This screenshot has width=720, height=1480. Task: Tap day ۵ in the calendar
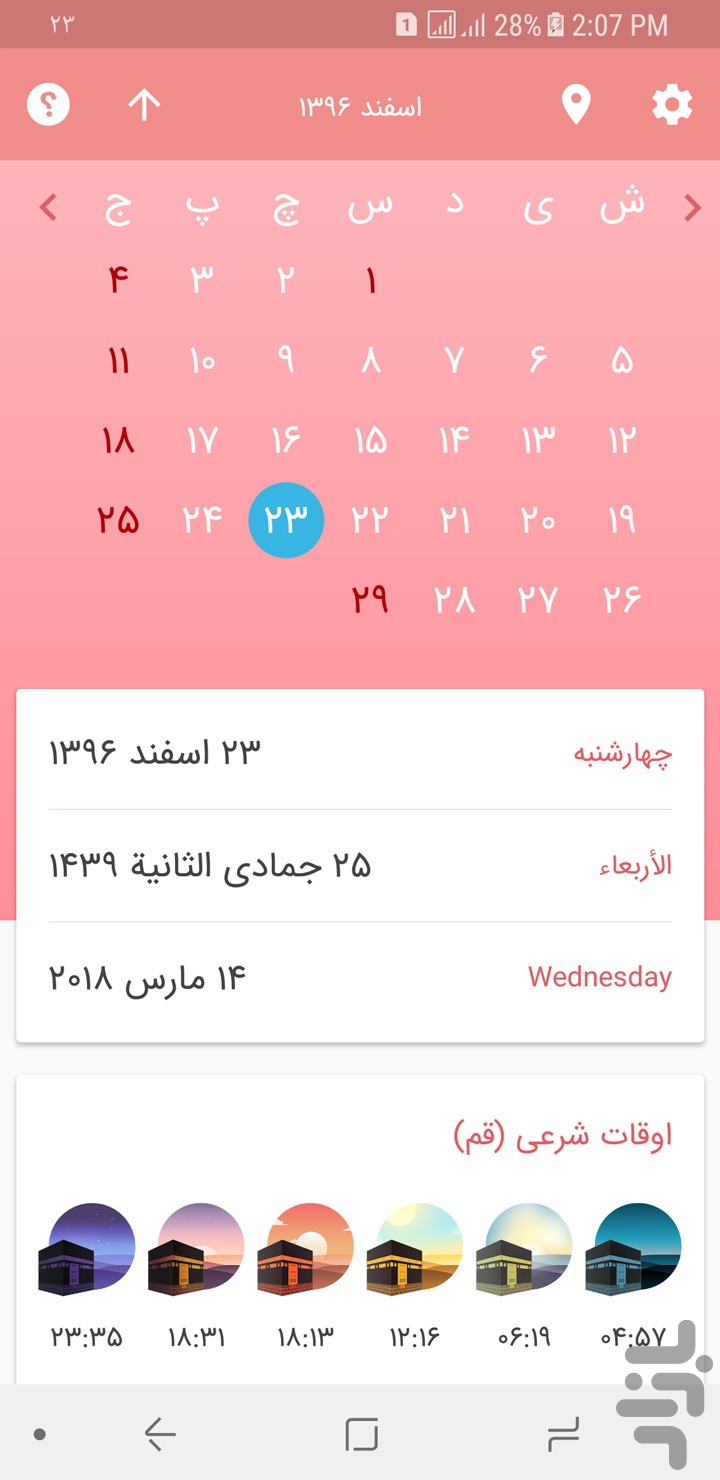click(622, 360)
